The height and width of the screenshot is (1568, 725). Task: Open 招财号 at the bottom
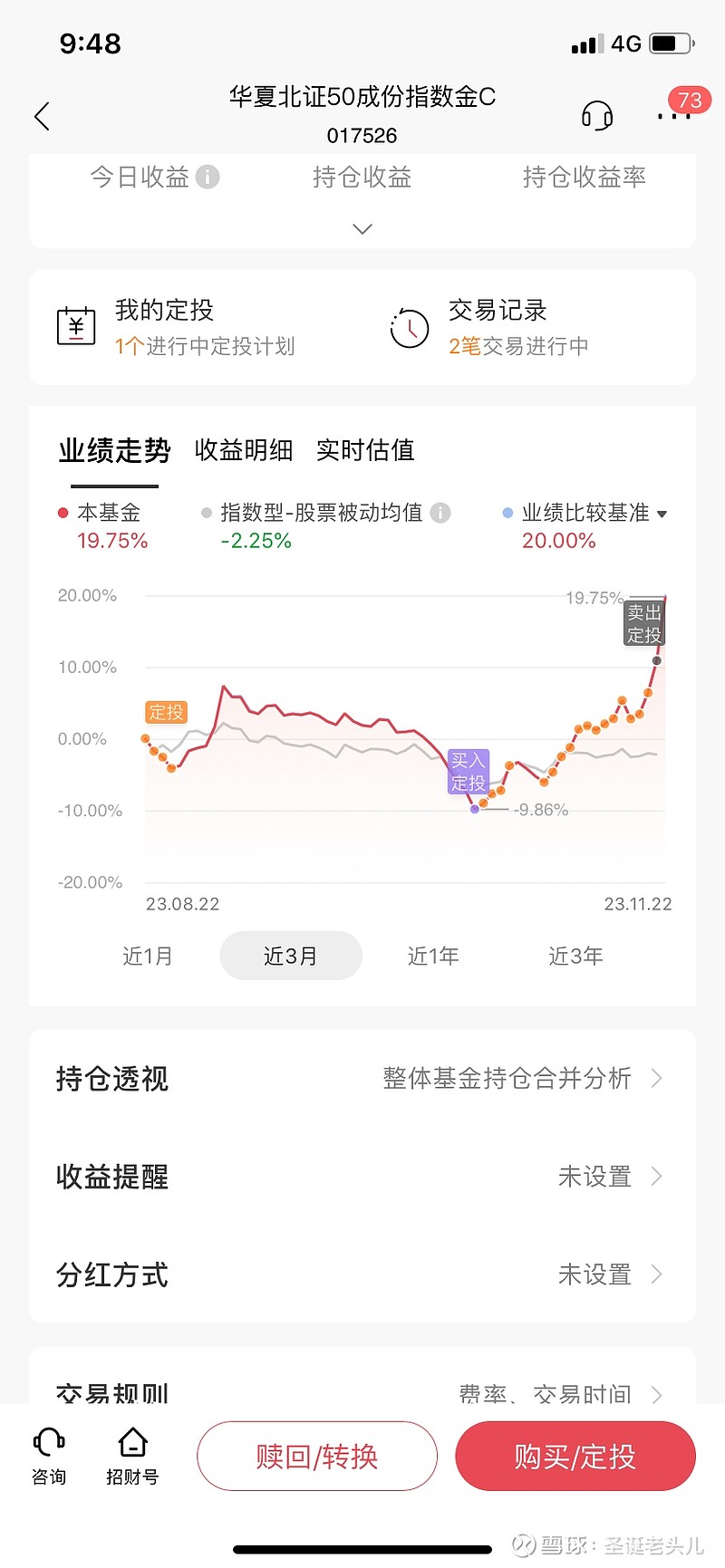pyautogui.click(x=132, y=1456)
